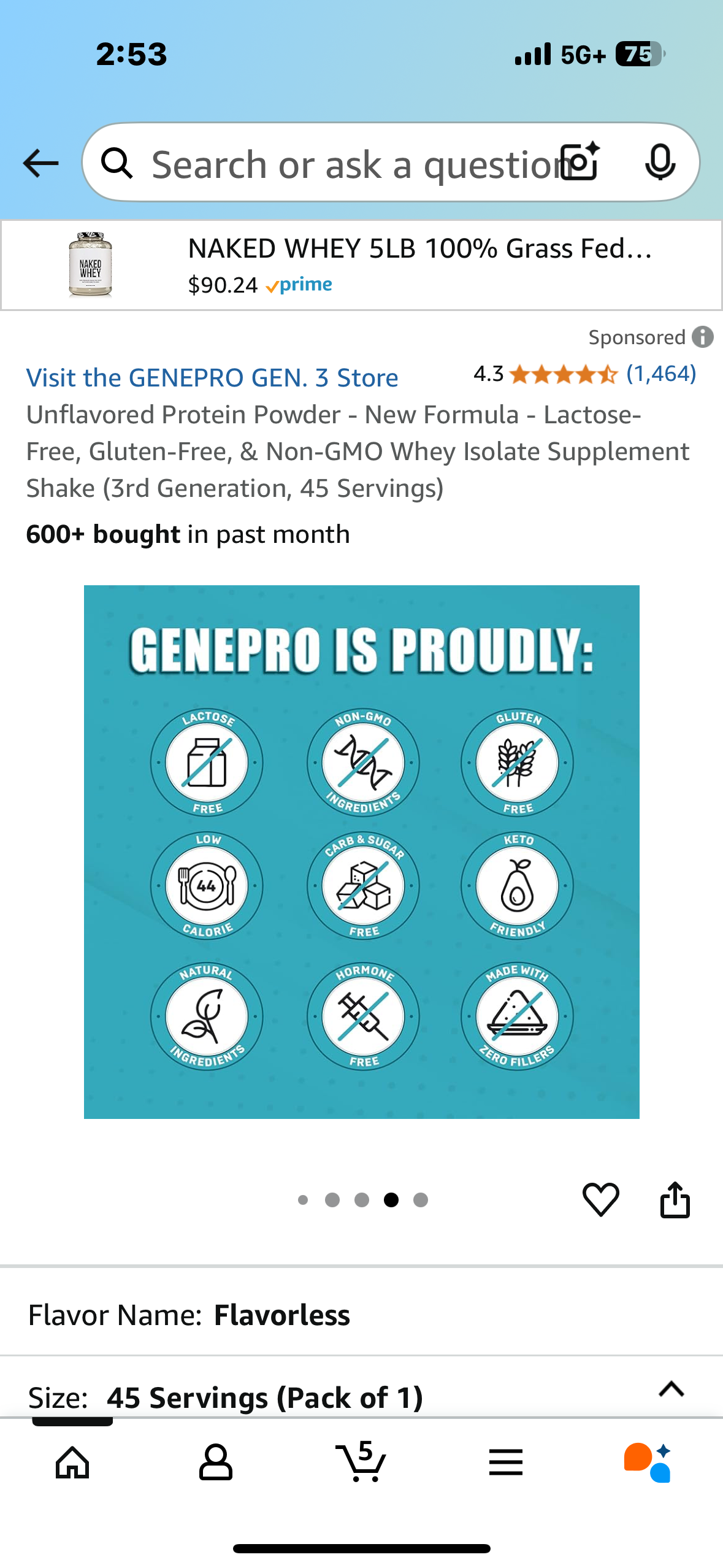Start voice search with the microphone

tap(660, 163)
